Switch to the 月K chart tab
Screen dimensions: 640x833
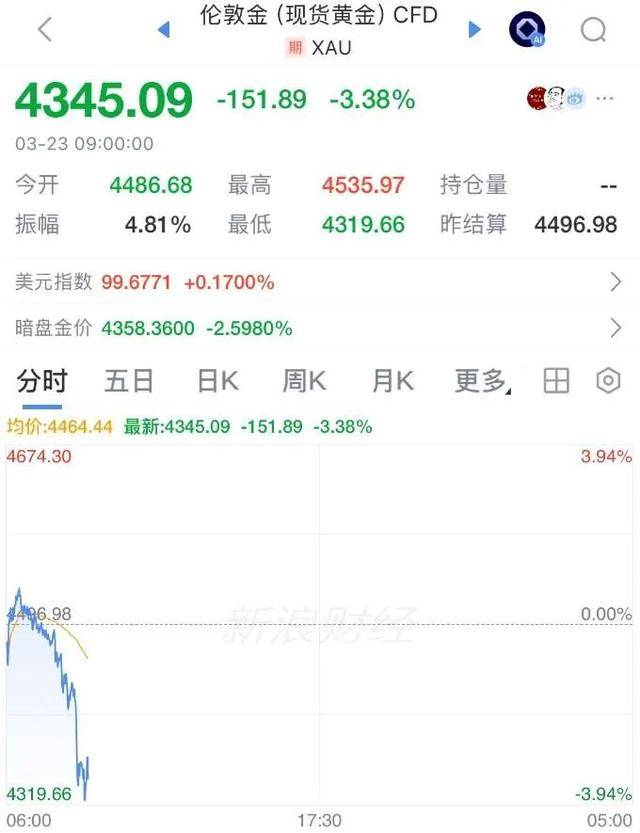[x=392, y=381]
